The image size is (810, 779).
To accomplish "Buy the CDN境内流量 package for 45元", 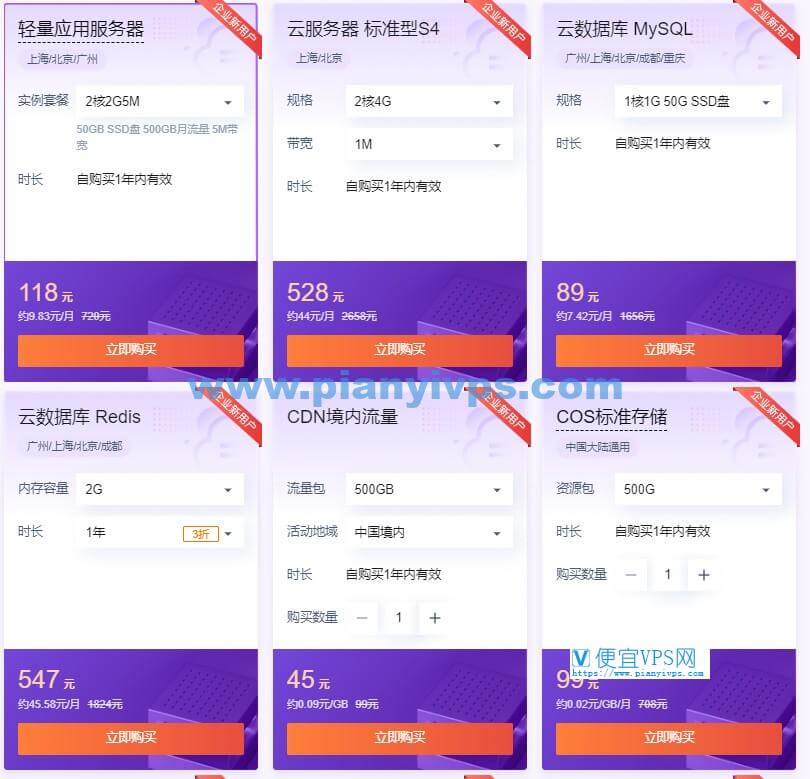I will 400,737.
